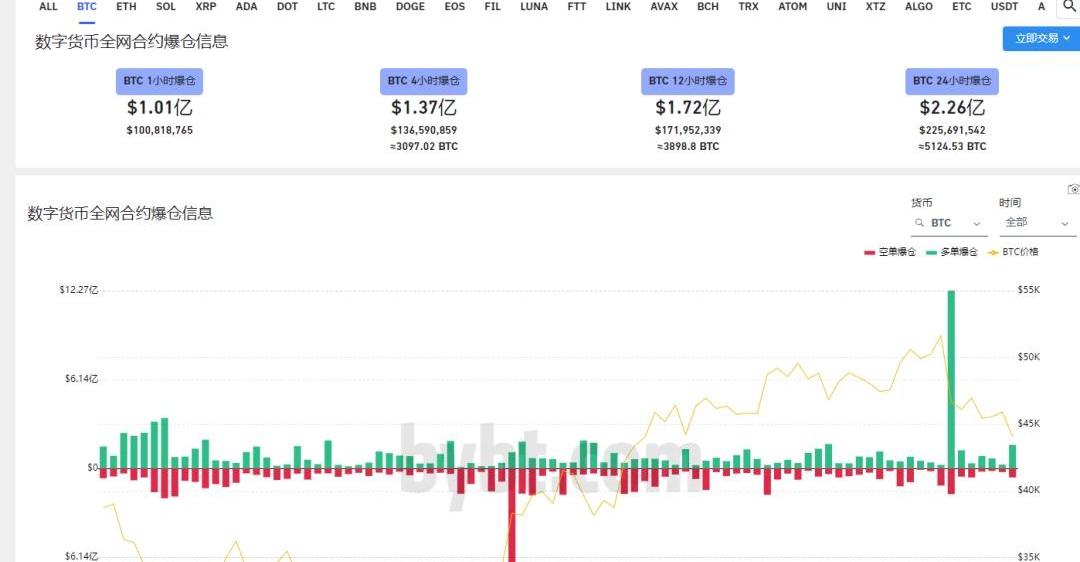Toggle BTC价格 legend line
Viewport: 1080px width, 562px height.
pyautogui.click(x=1013, y=252)
